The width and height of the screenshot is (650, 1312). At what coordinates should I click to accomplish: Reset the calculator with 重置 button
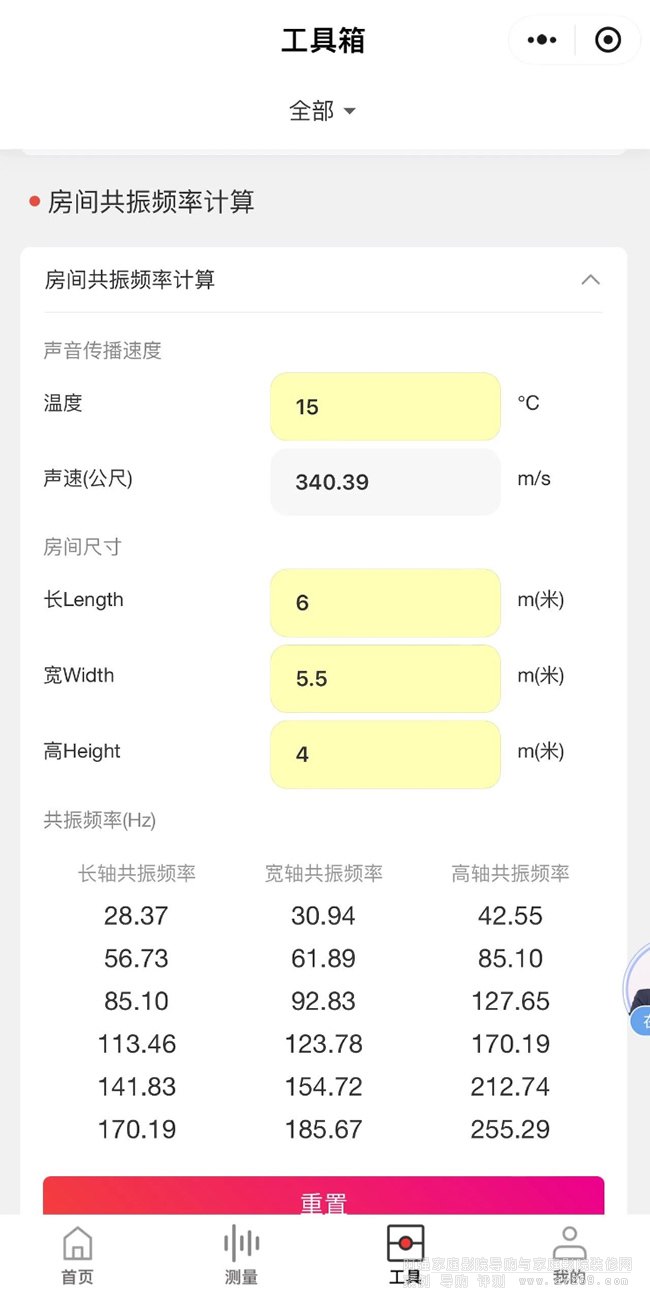pyautogui.click(x=323, y=1198)
